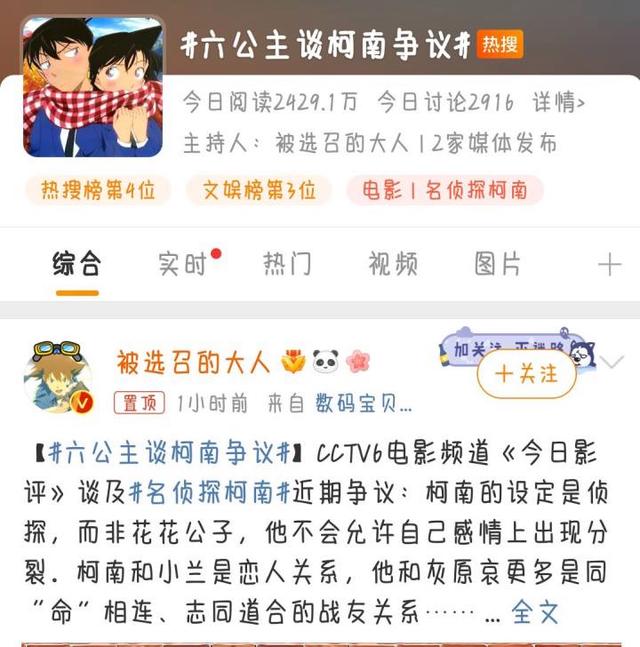Viewport: 640px width, 647px height.
Task: Open the 热搜榜第4位 chip
Action: (x=98, y=190)
